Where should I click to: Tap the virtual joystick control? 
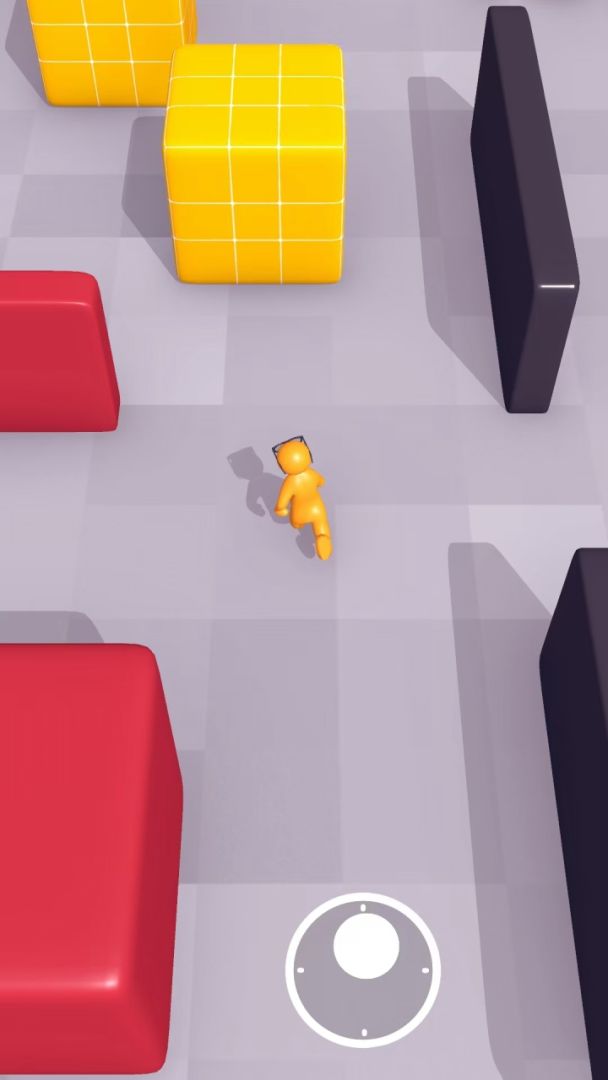(x=363, y=965)
